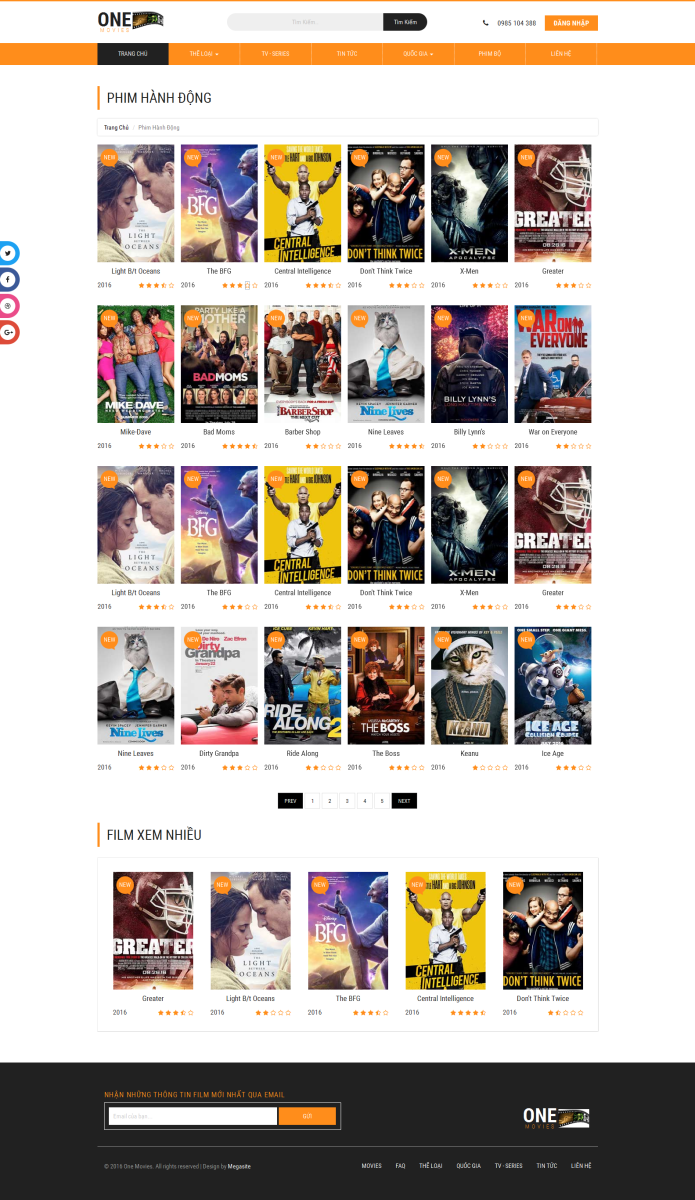Open the Bad Moms movie poster

[x=219, y=364]
